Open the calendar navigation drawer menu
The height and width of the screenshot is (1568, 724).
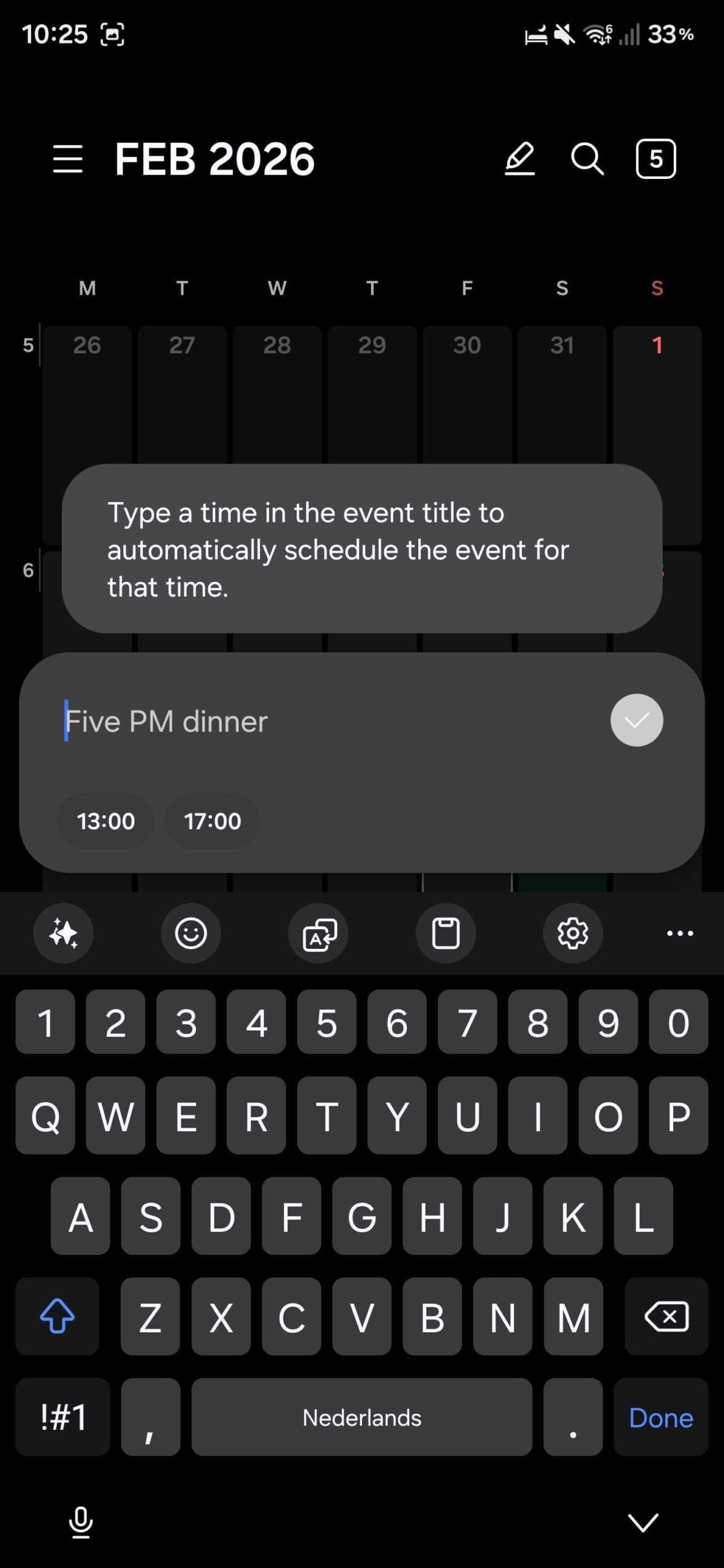click(68, 159)
